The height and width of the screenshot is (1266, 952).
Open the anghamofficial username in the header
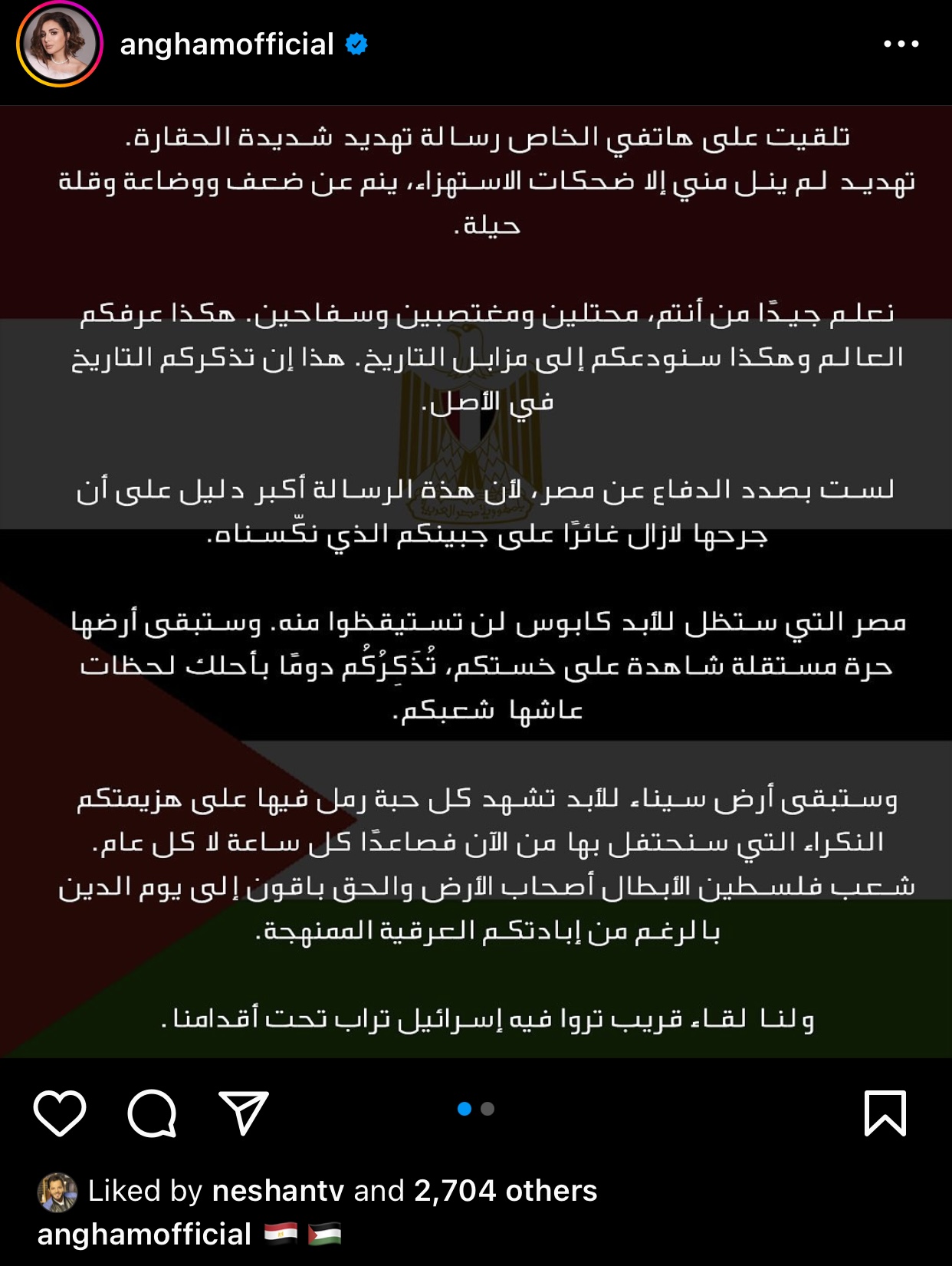pyautogui.click(x=227, y=44)
